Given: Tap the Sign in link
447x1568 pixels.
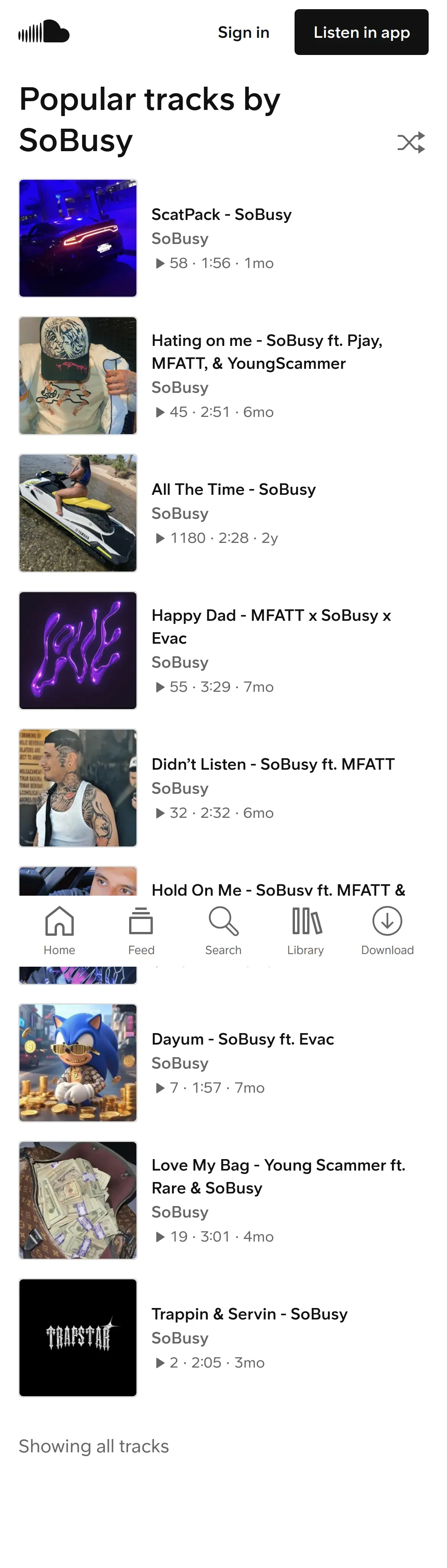Looking at the screenshot, I should [243, 32].
